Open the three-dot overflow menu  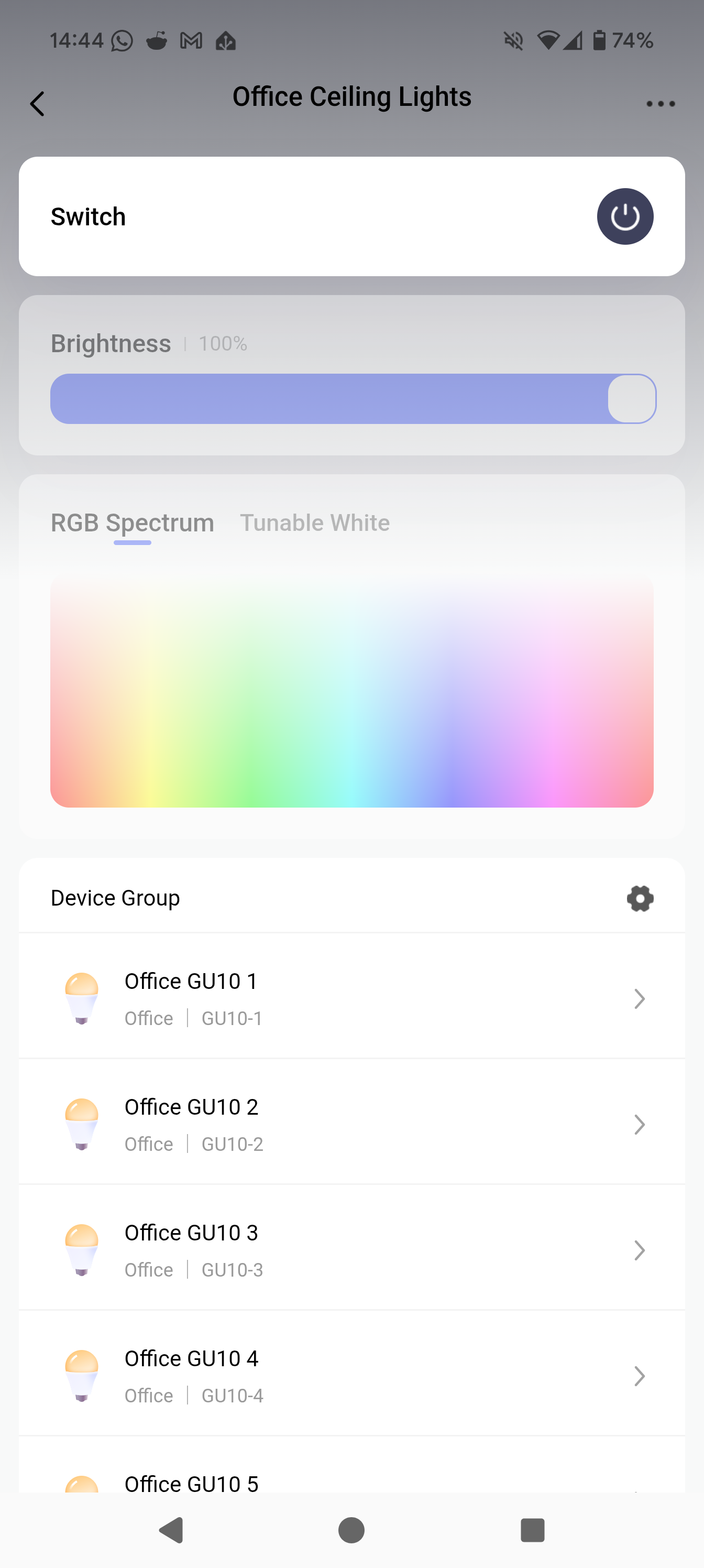pos(660,104)
